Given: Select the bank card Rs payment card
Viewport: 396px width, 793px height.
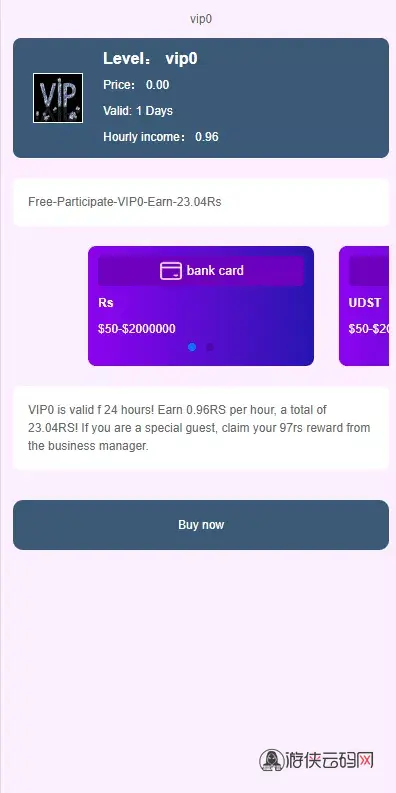Looking at the screenshot, I should coord(201,305).
